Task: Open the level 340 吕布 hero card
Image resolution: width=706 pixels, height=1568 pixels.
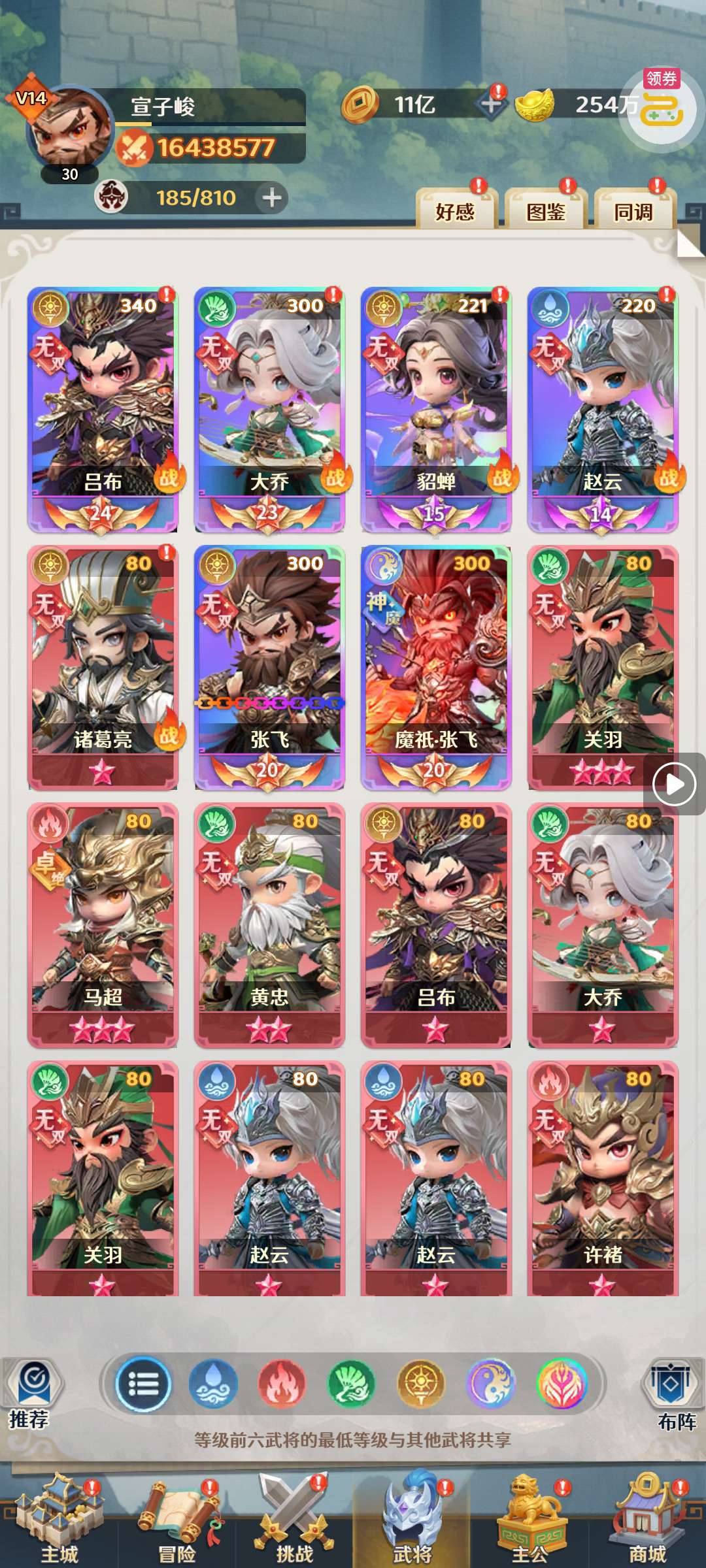Action: (x=103, y=410)
